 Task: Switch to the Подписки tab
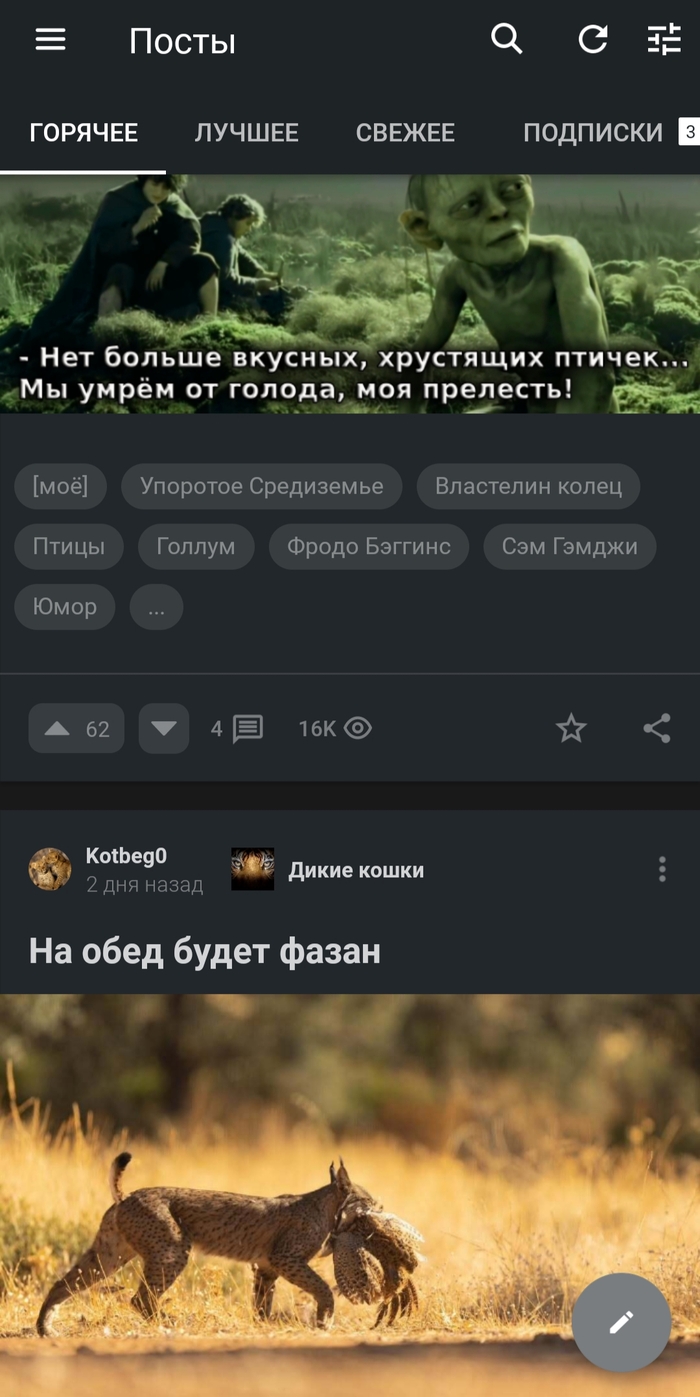coord(592,133)
